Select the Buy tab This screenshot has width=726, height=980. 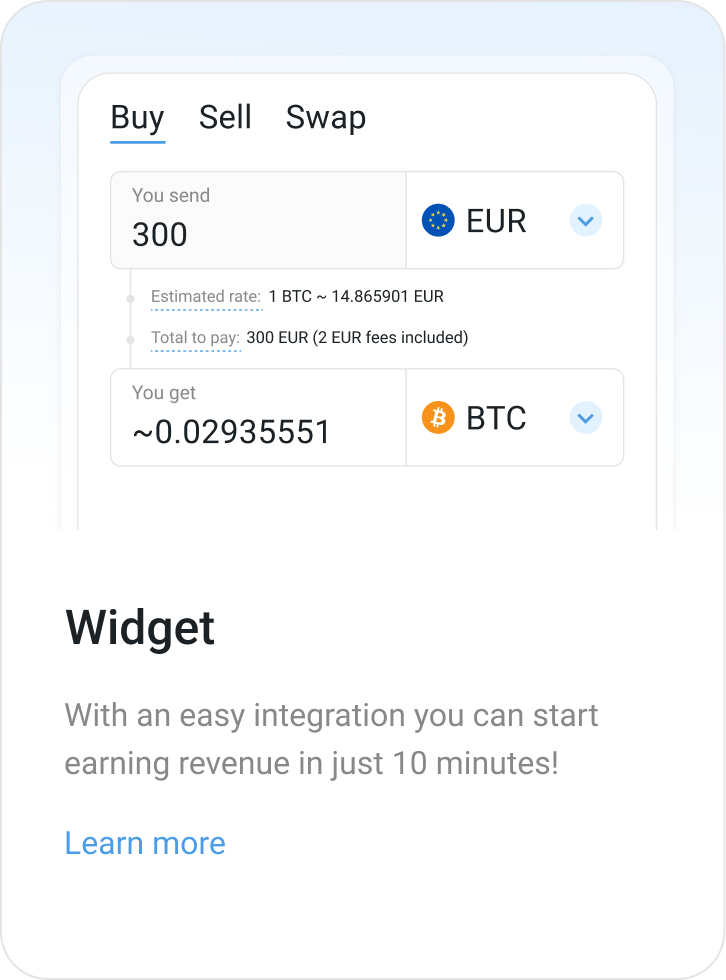(137, 118)
